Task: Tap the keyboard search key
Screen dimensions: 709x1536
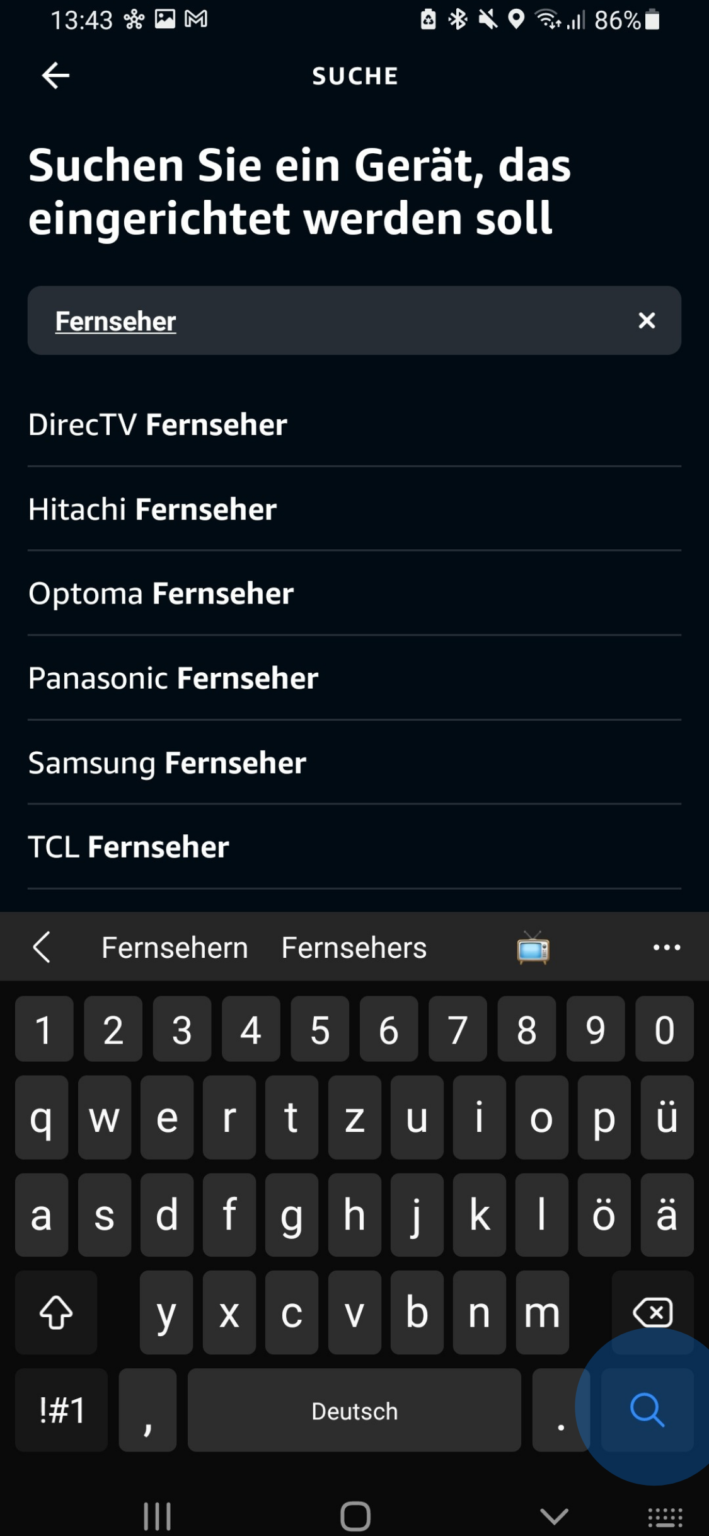Action: click(x=647, y=1411)
